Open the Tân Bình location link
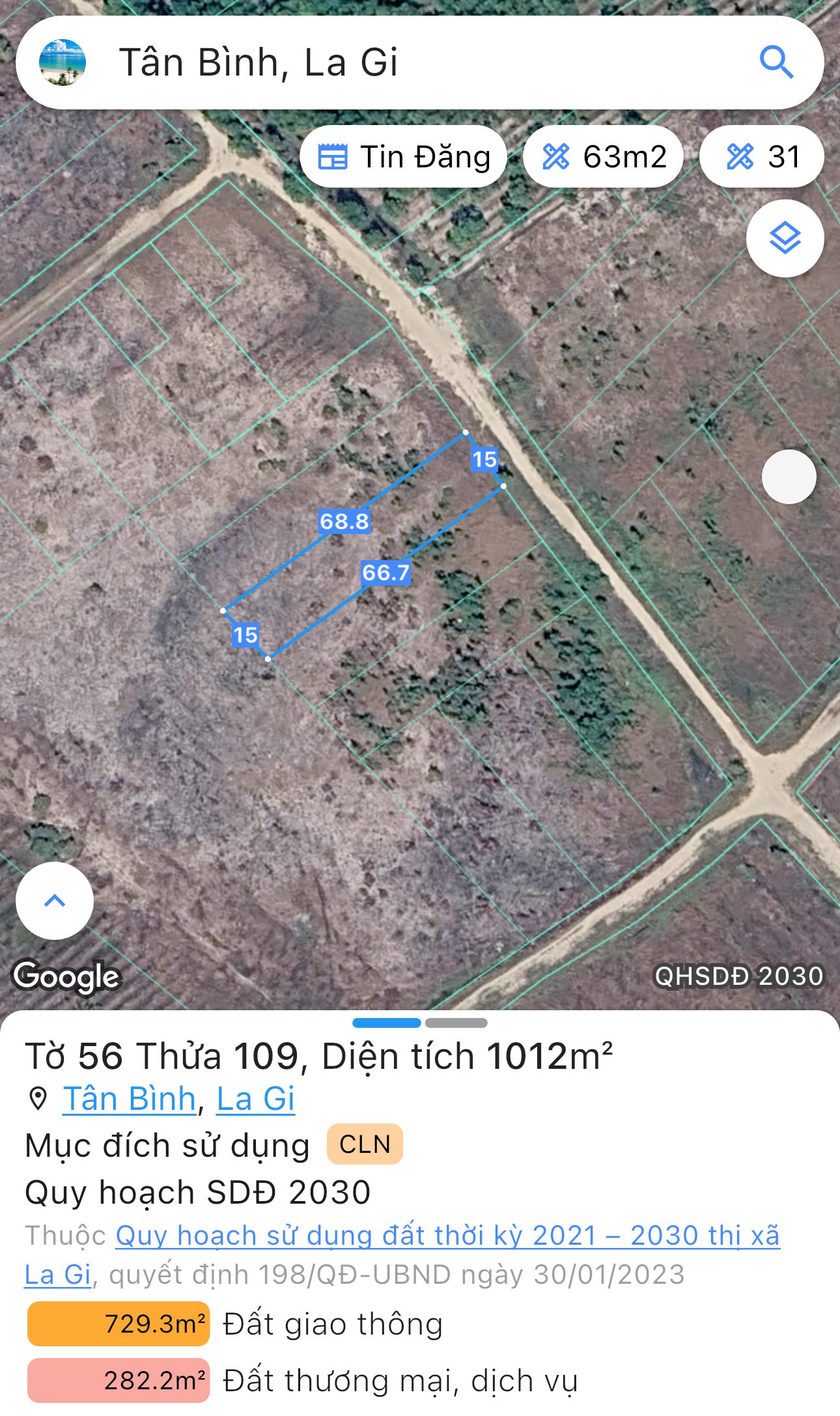840x1416 pixels. (130, 1099)
